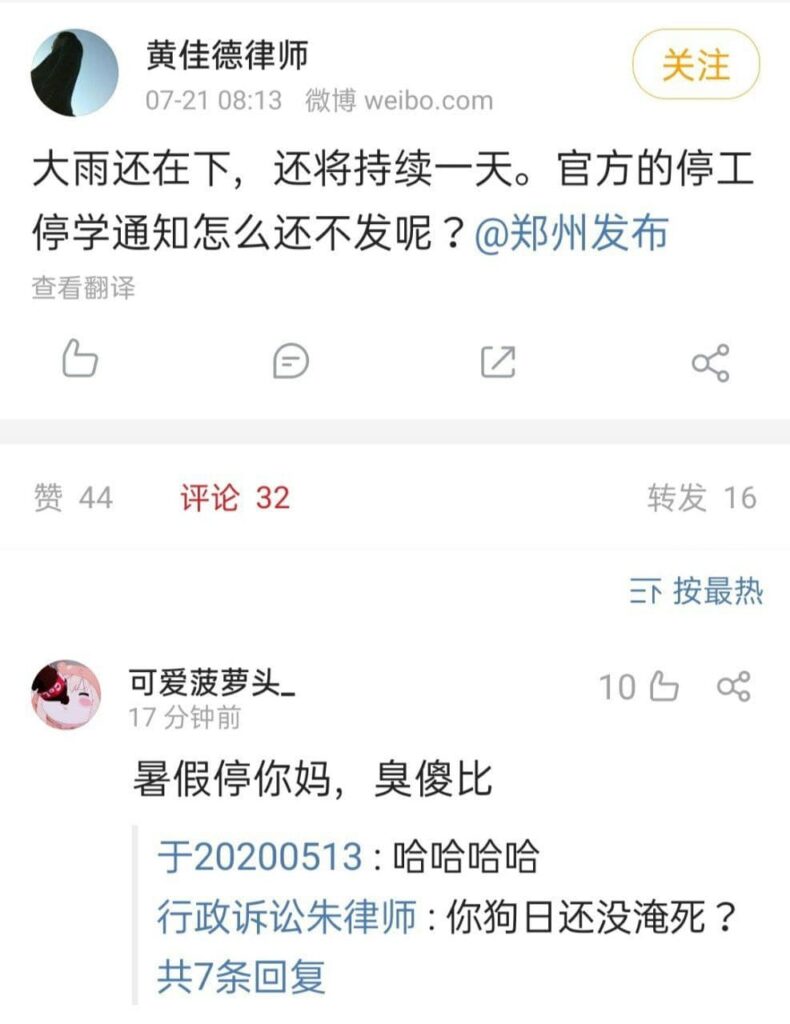Open the comment icon under the post
Viewport: 790px width, 1024px height.
291,361
